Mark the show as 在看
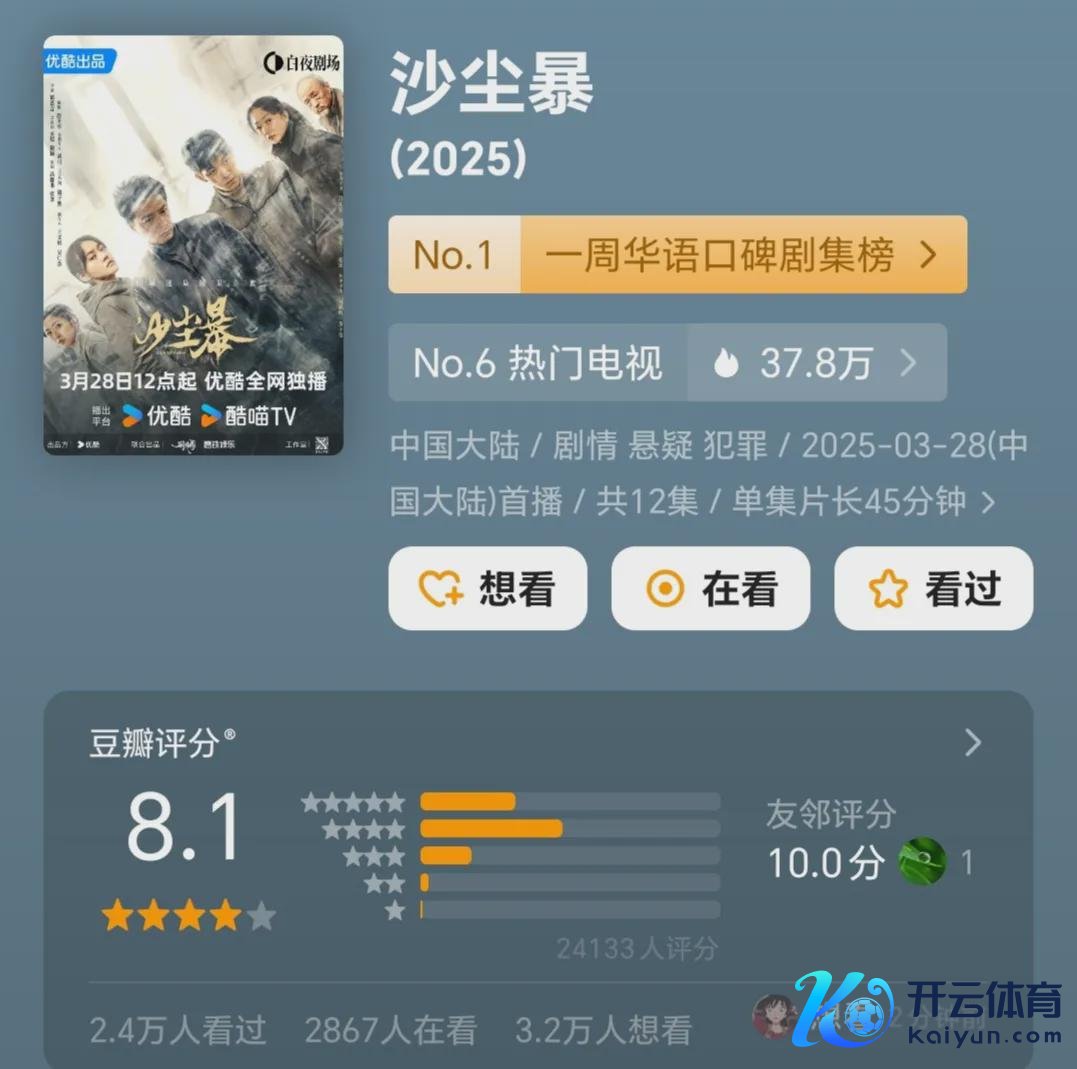 (x=710, y=589)
